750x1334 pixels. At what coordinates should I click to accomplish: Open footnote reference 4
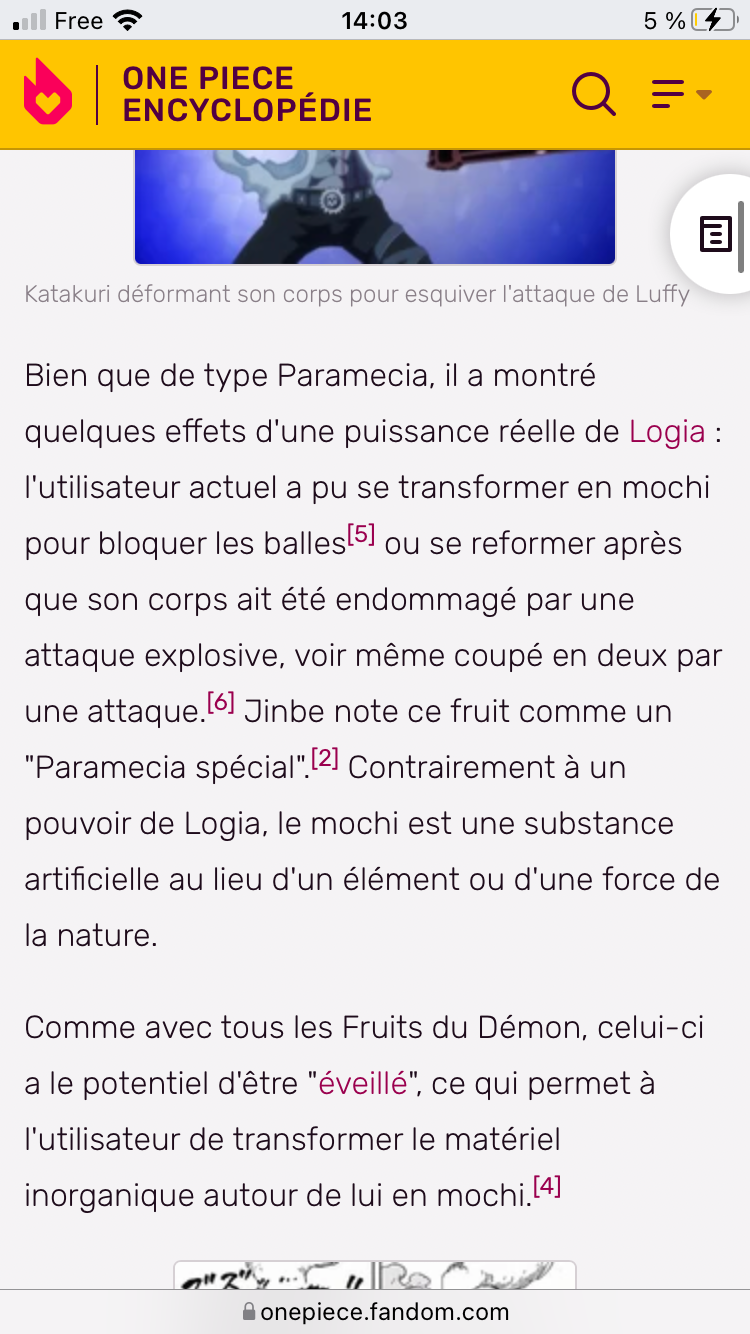(x=547, y=1187)
